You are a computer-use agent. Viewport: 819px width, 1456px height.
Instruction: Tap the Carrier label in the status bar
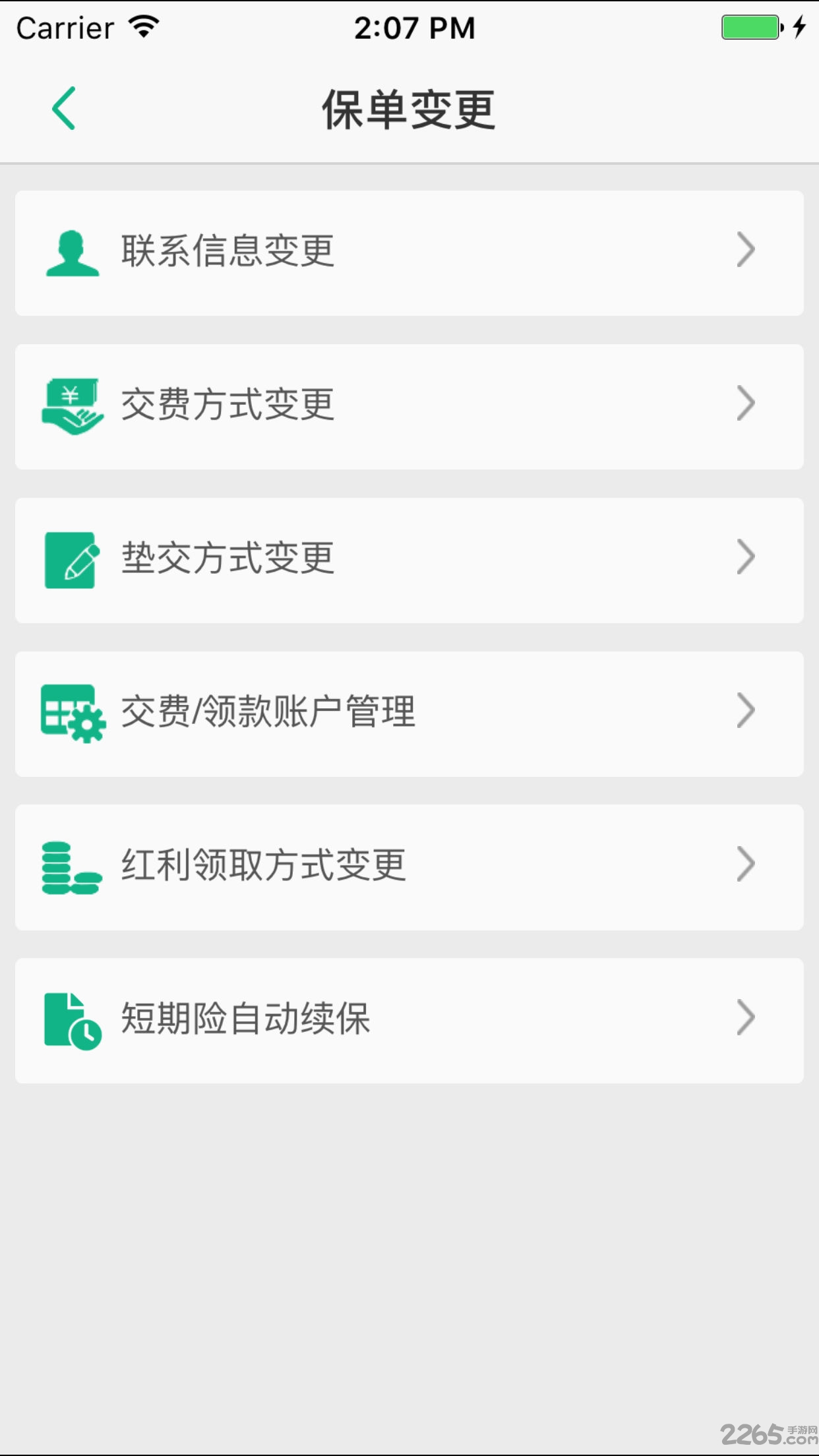click(65, 26)
